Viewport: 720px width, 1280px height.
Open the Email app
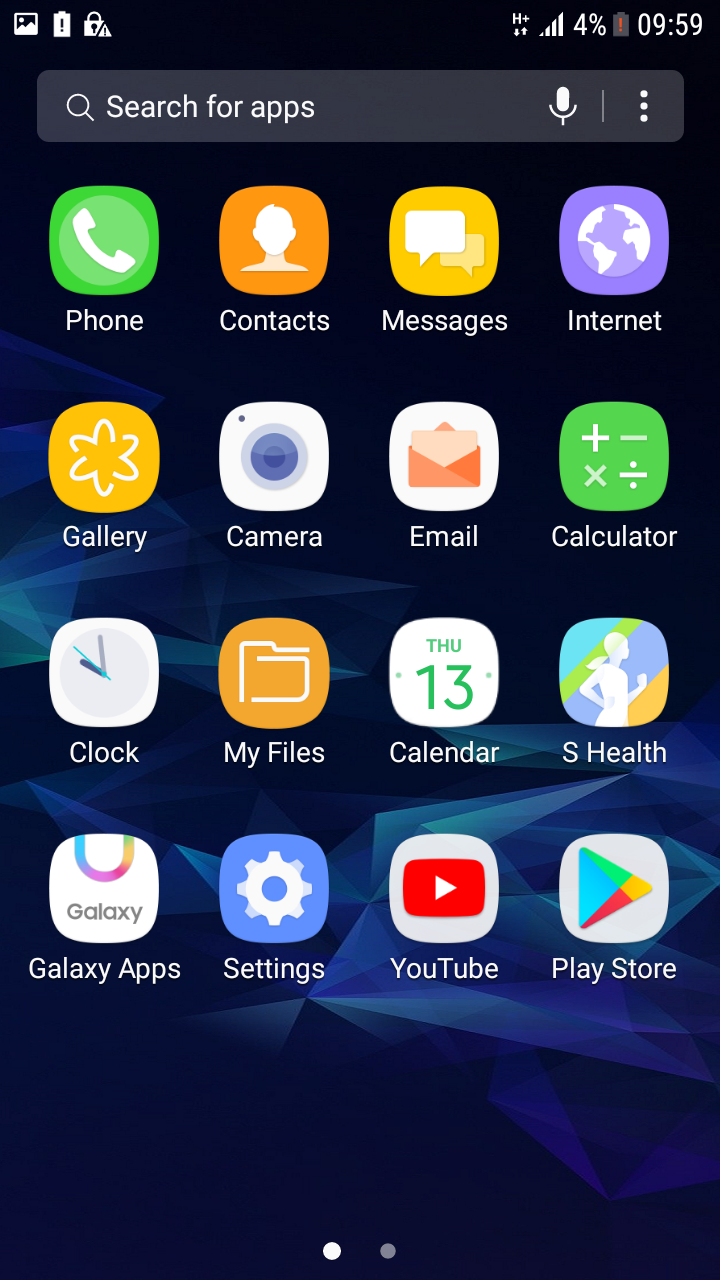[444, 457]
